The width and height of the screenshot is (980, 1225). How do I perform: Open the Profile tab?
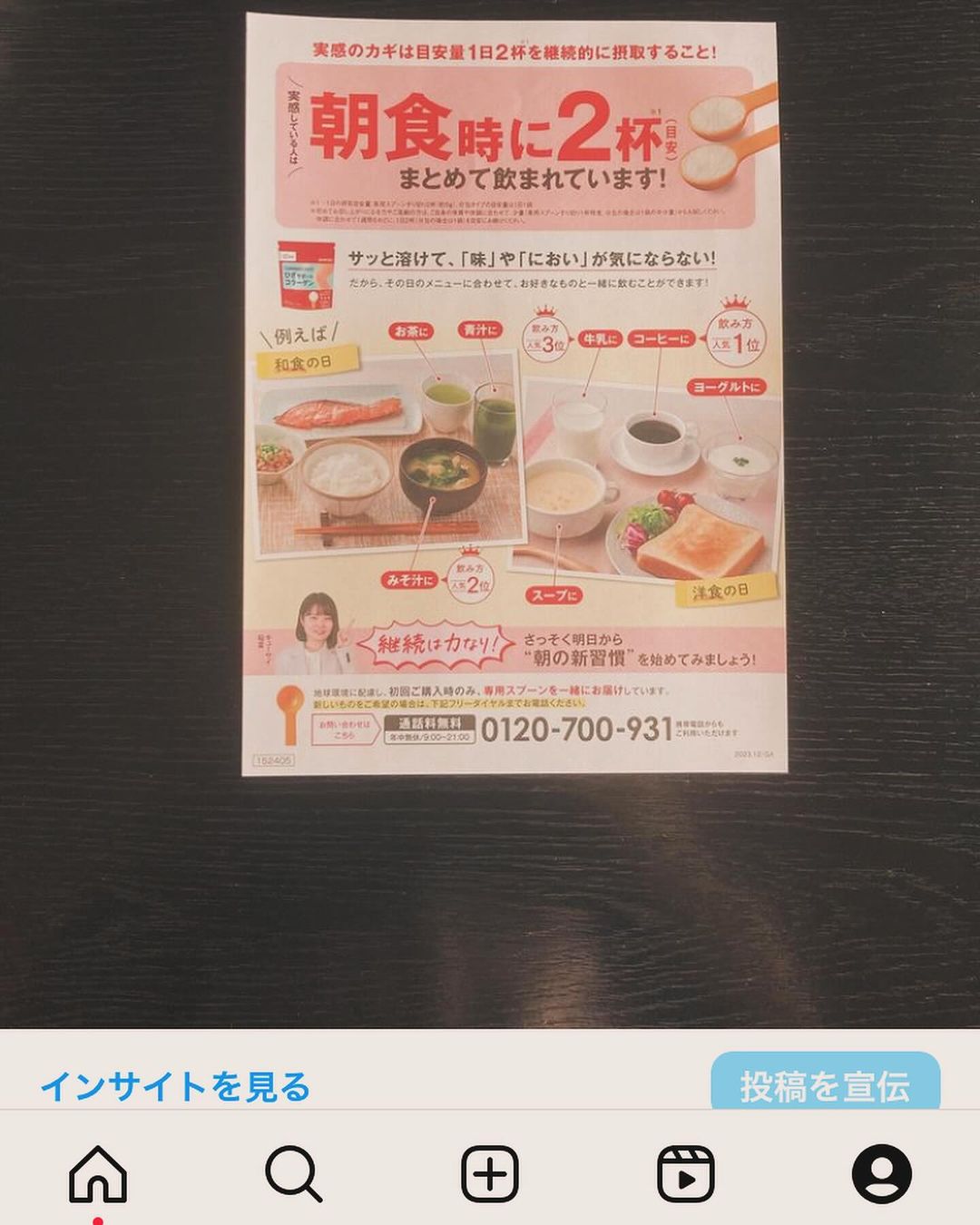click(881, 1173)
